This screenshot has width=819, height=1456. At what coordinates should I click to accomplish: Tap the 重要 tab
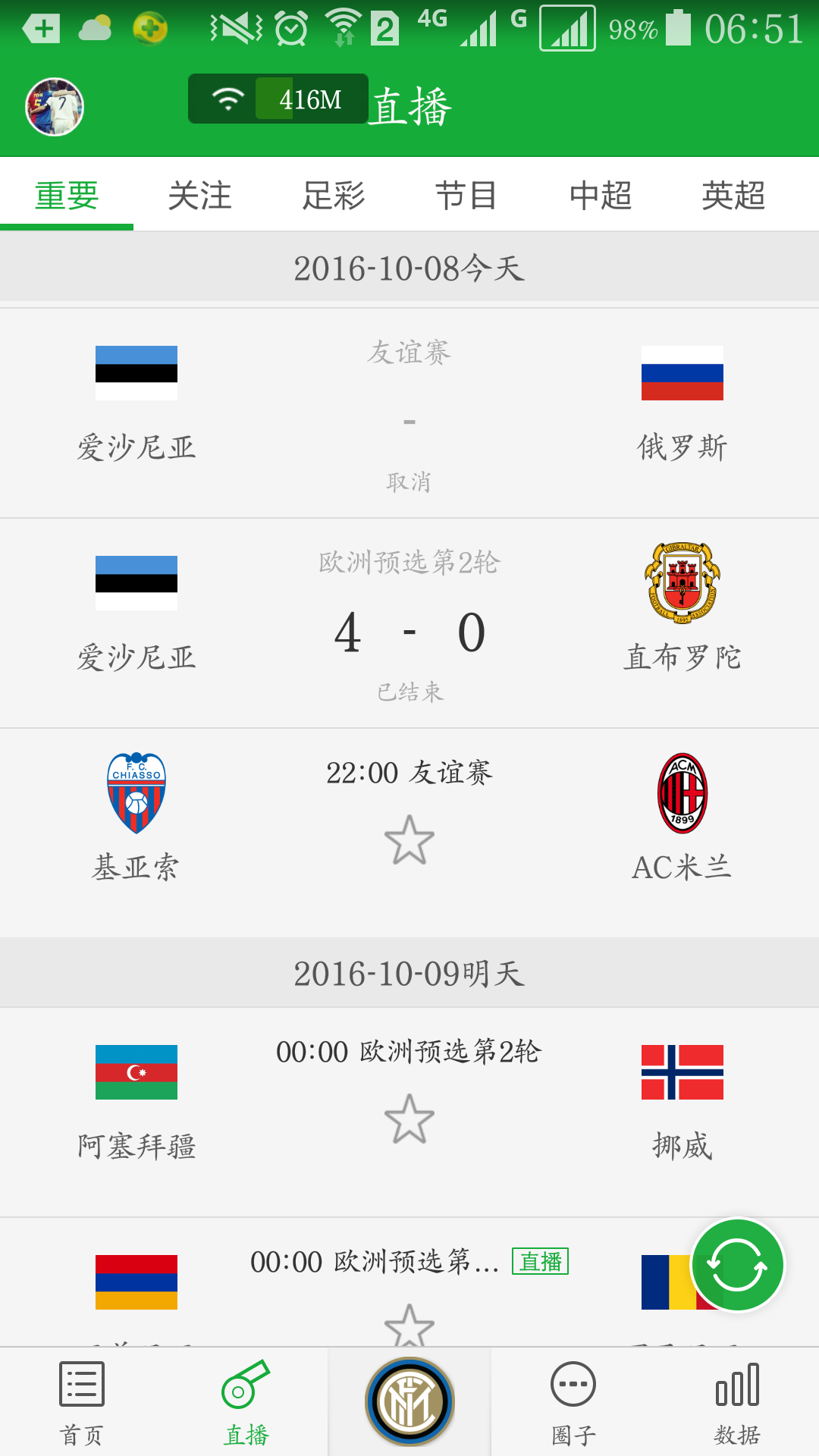tap(67, 196)
